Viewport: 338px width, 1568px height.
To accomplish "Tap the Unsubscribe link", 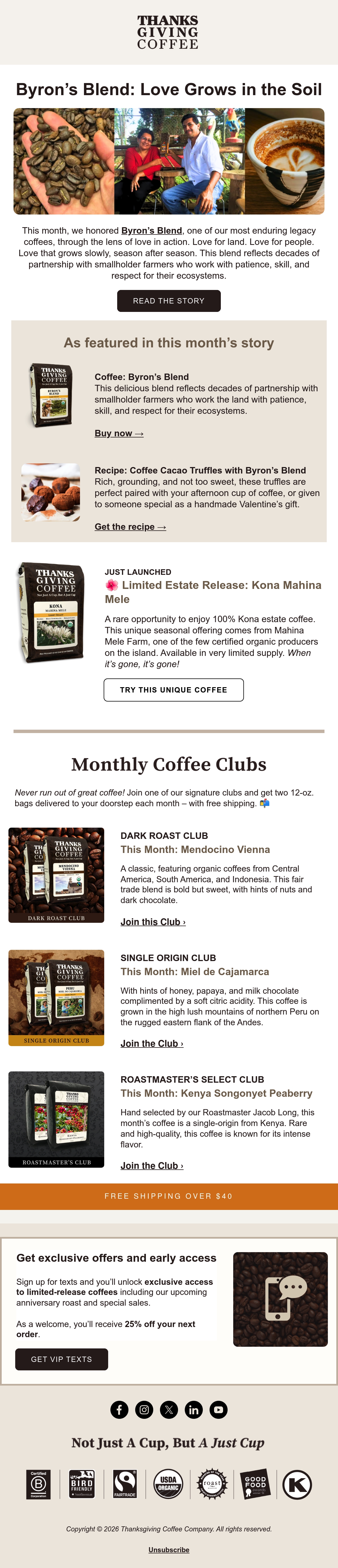I will click(x=169, y=1550).
